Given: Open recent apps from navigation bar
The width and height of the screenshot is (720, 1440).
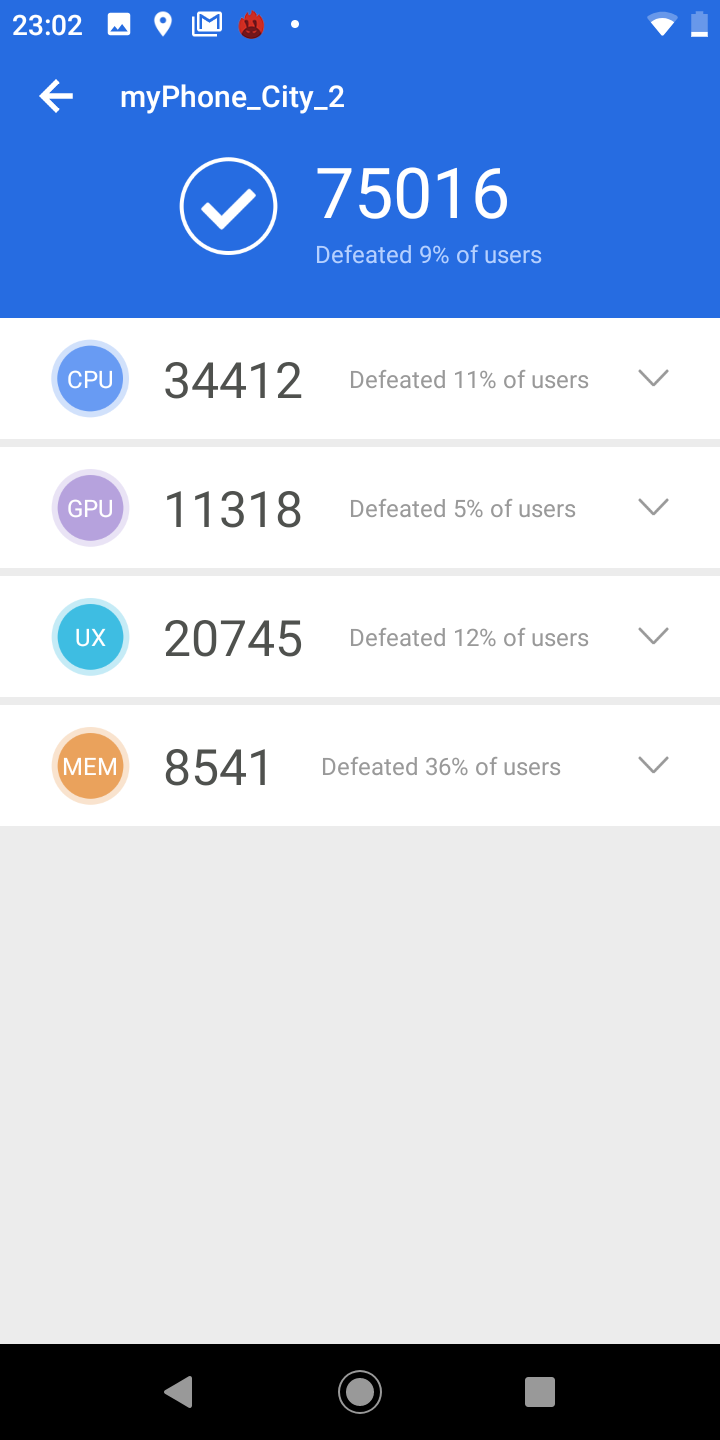Looking at the screenshot, I should click(x=540, y=1392).
